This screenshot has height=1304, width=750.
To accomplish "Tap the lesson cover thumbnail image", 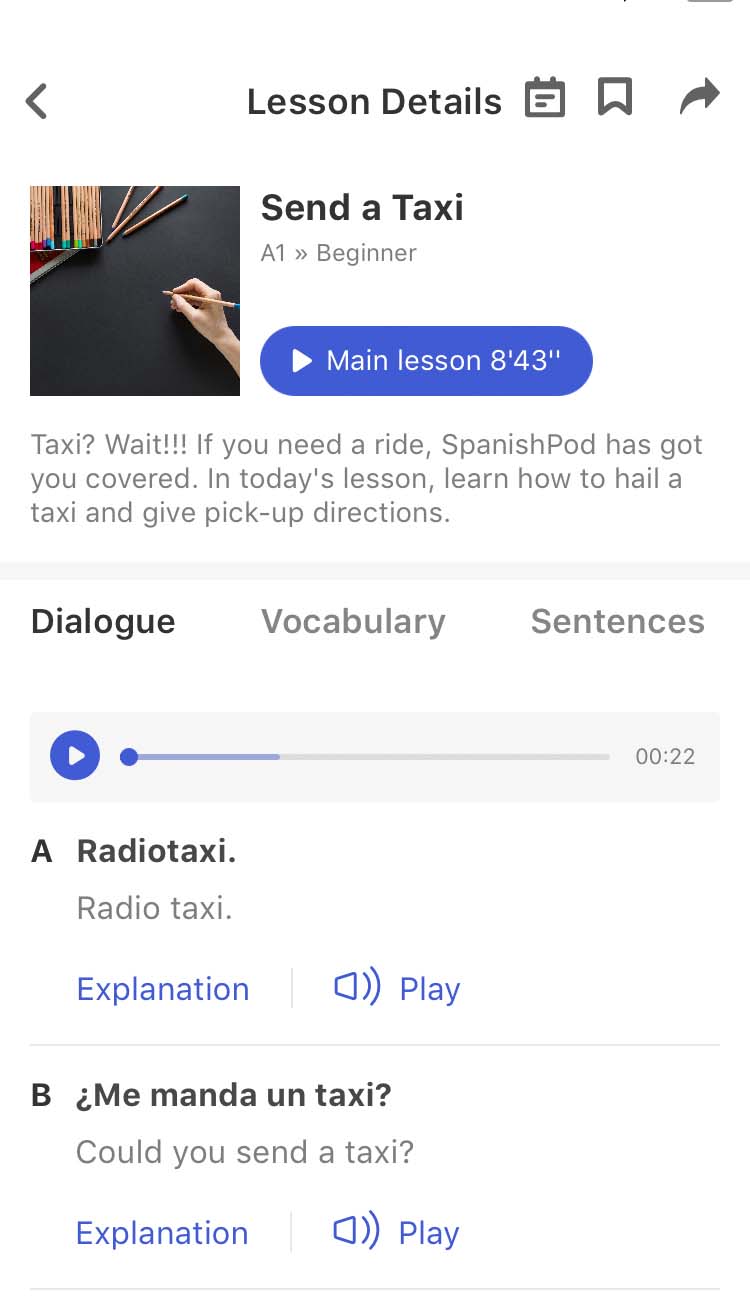I will 135,290.
